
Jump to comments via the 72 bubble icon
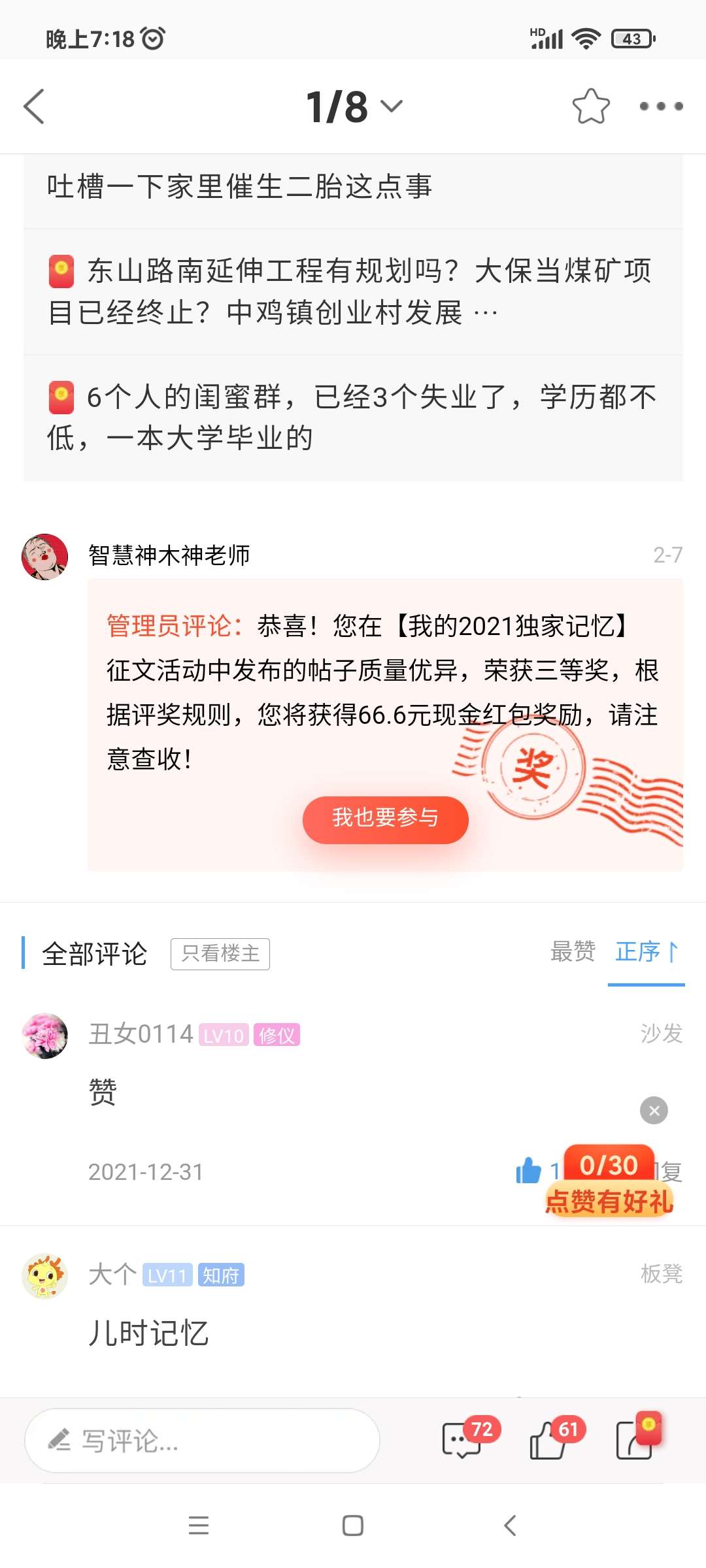[x=462, y=1439]
